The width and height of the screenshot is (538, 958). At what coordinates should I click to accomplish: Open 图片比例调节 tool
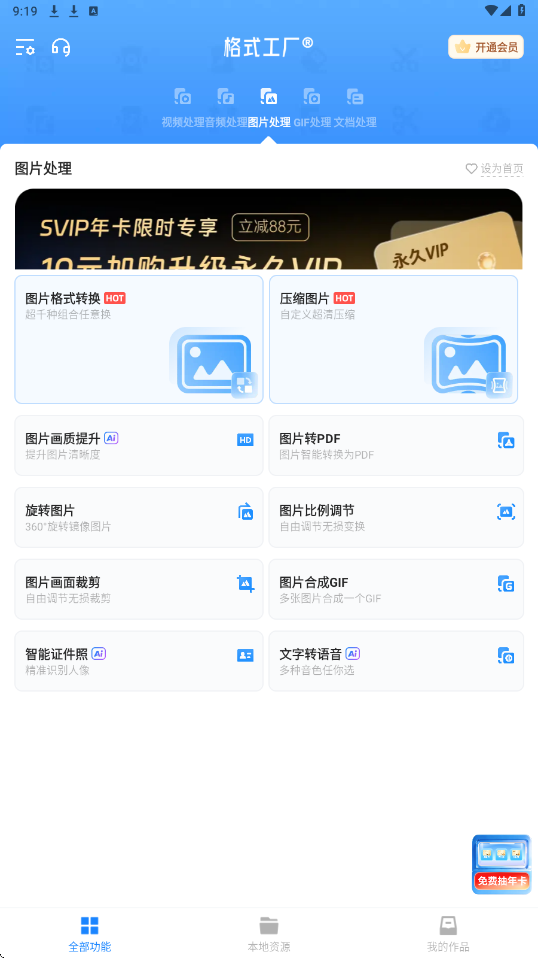396,517
